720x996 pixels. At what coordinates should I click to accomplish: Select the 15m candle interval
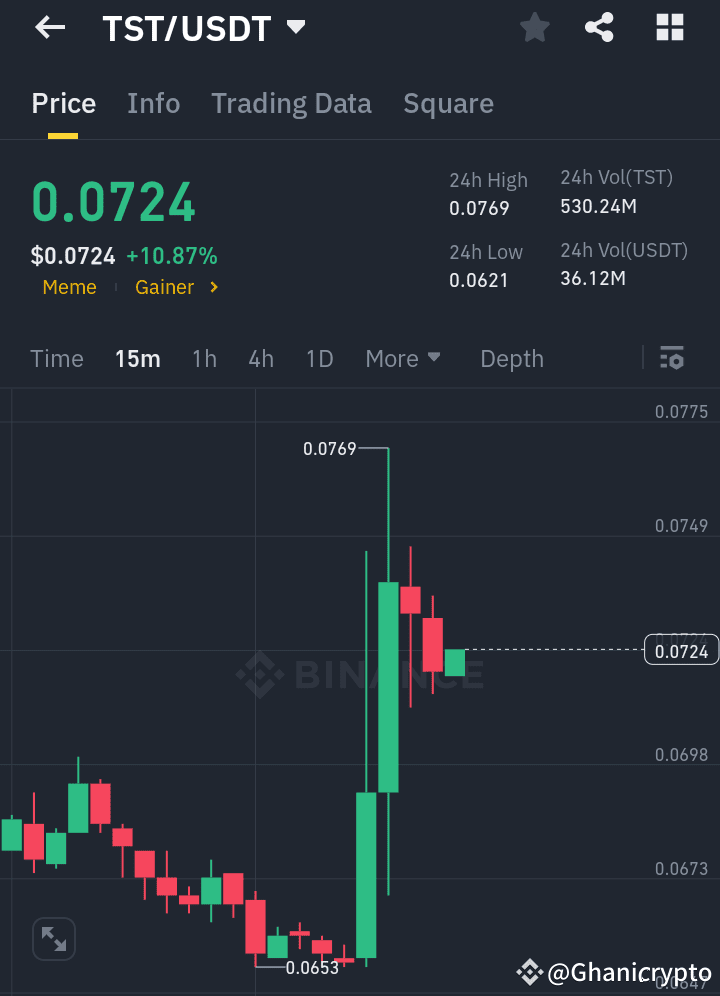[x=138, y=358]
